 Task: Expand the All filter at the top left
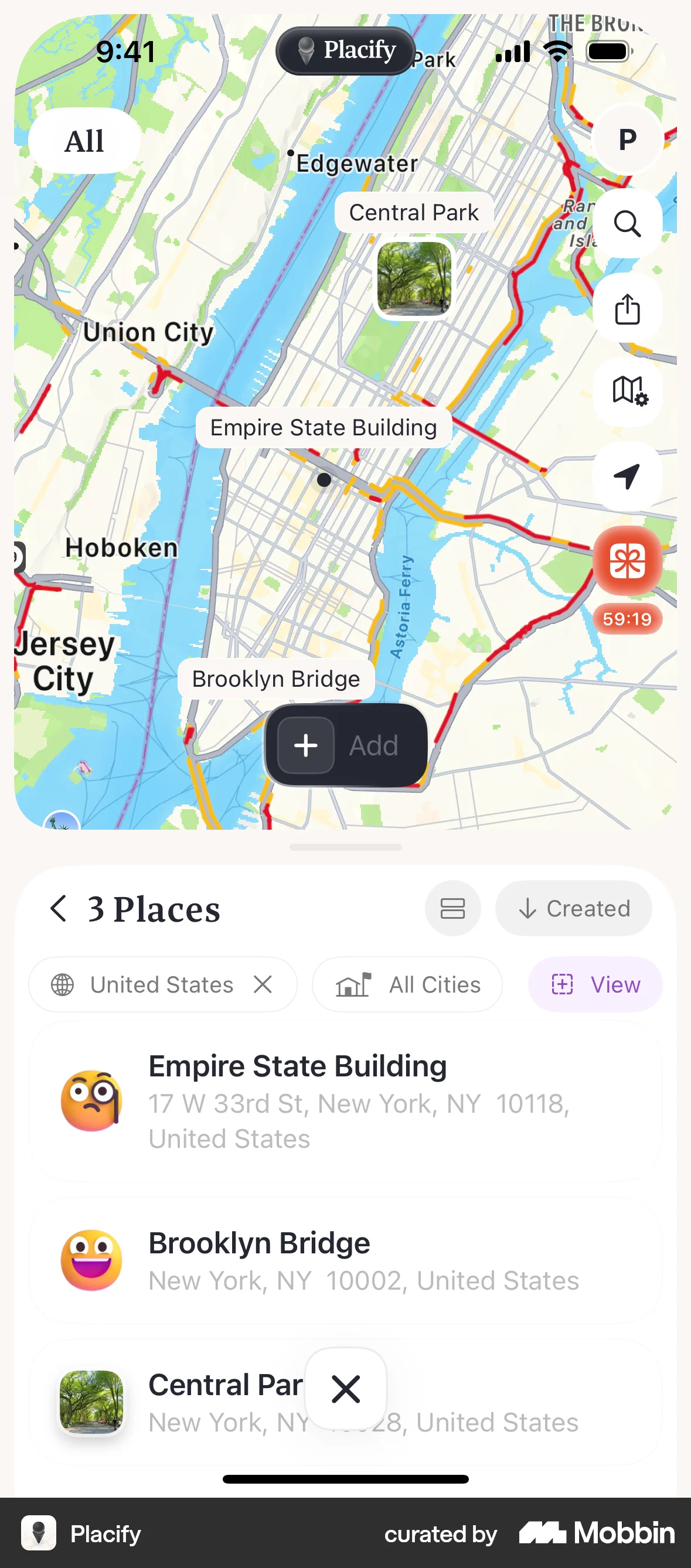pyautogui.click(x=84, y=140)
